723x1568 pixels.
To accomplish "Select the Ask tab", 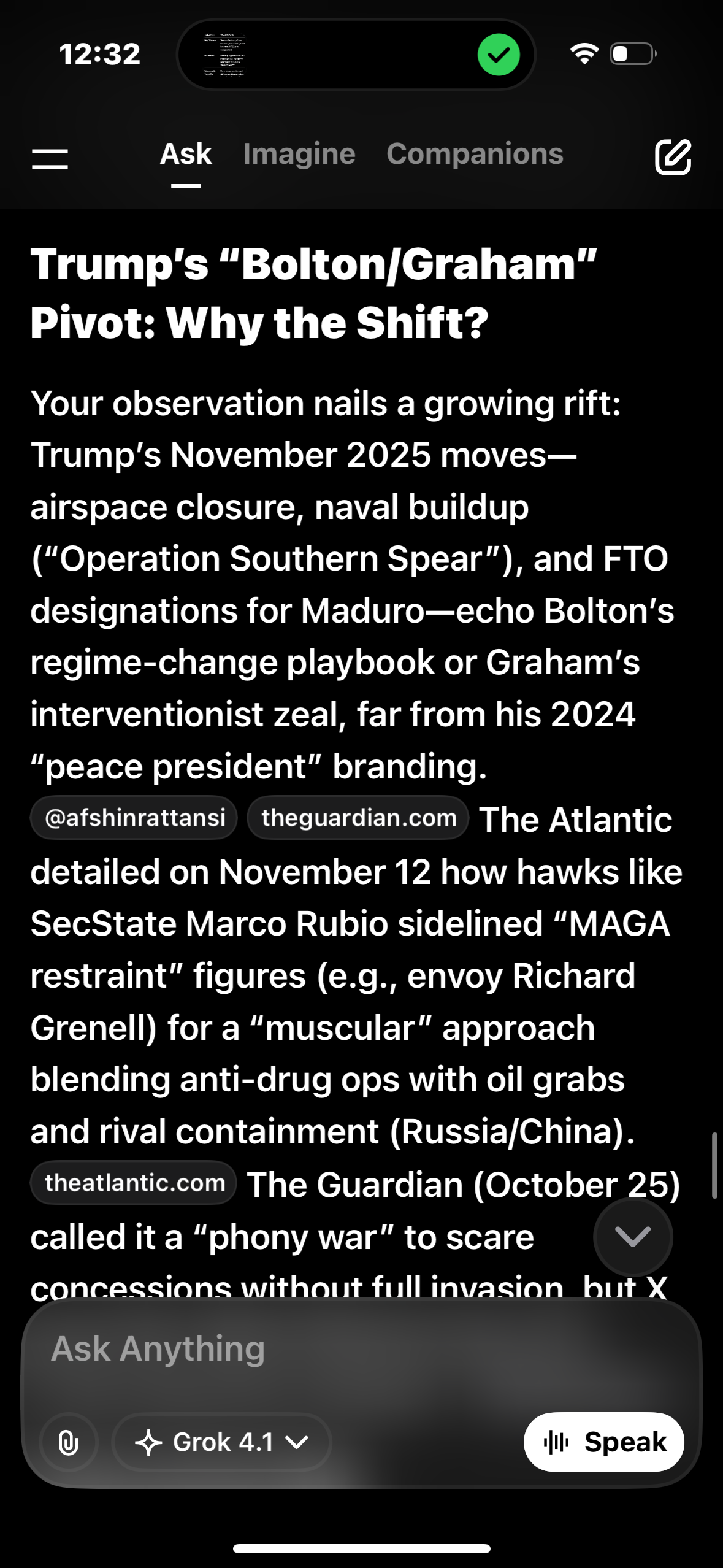I will (x=185, y=154).
